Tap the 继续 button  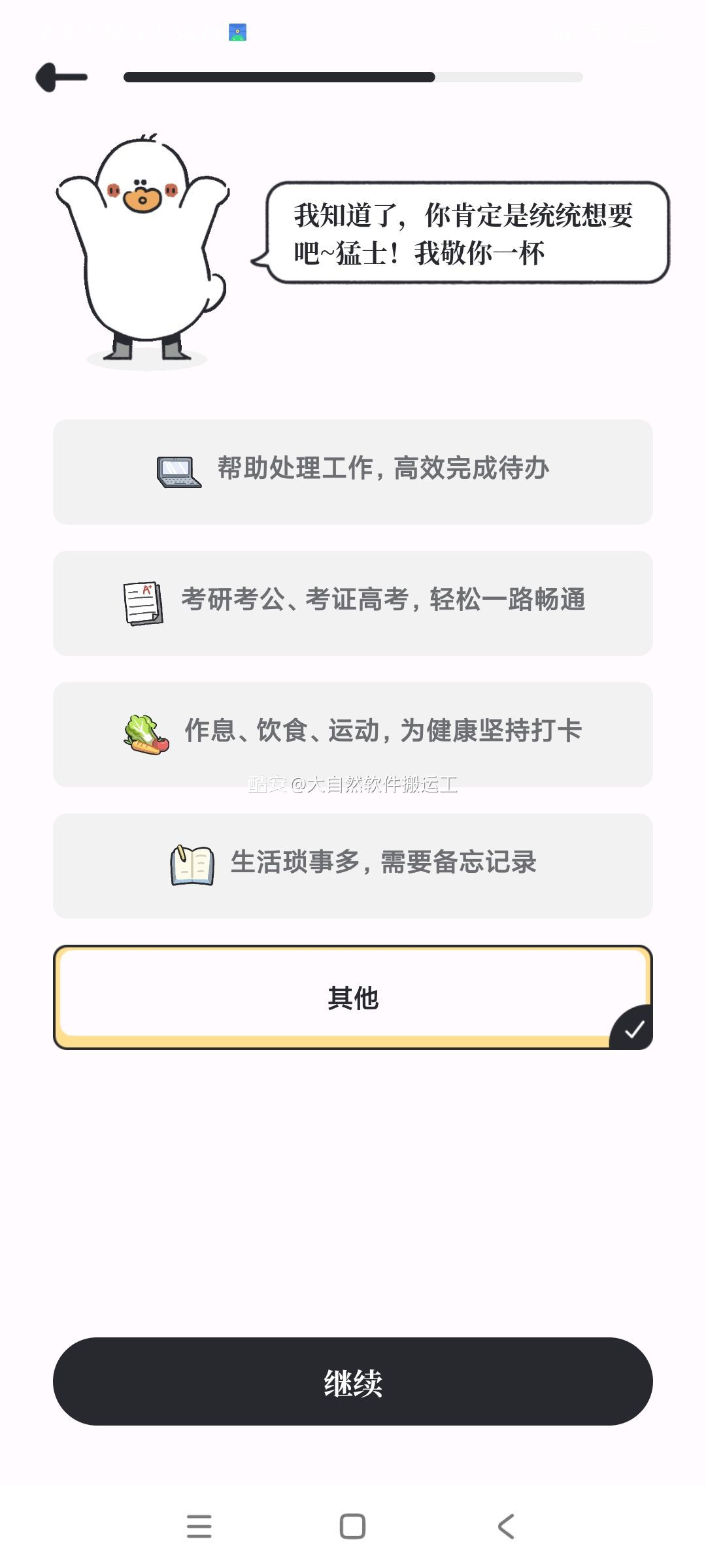353,1381
